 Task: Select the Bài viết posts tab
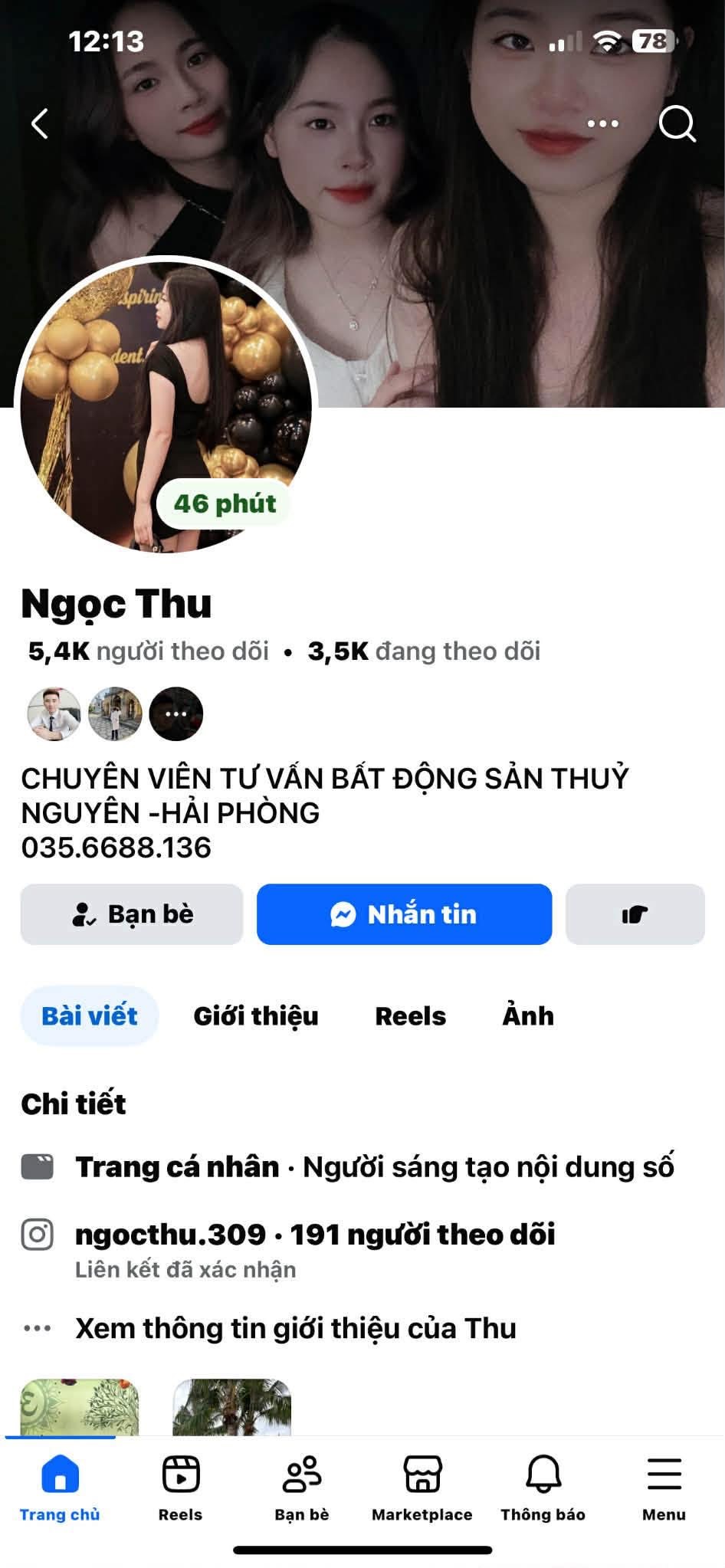90,1016
